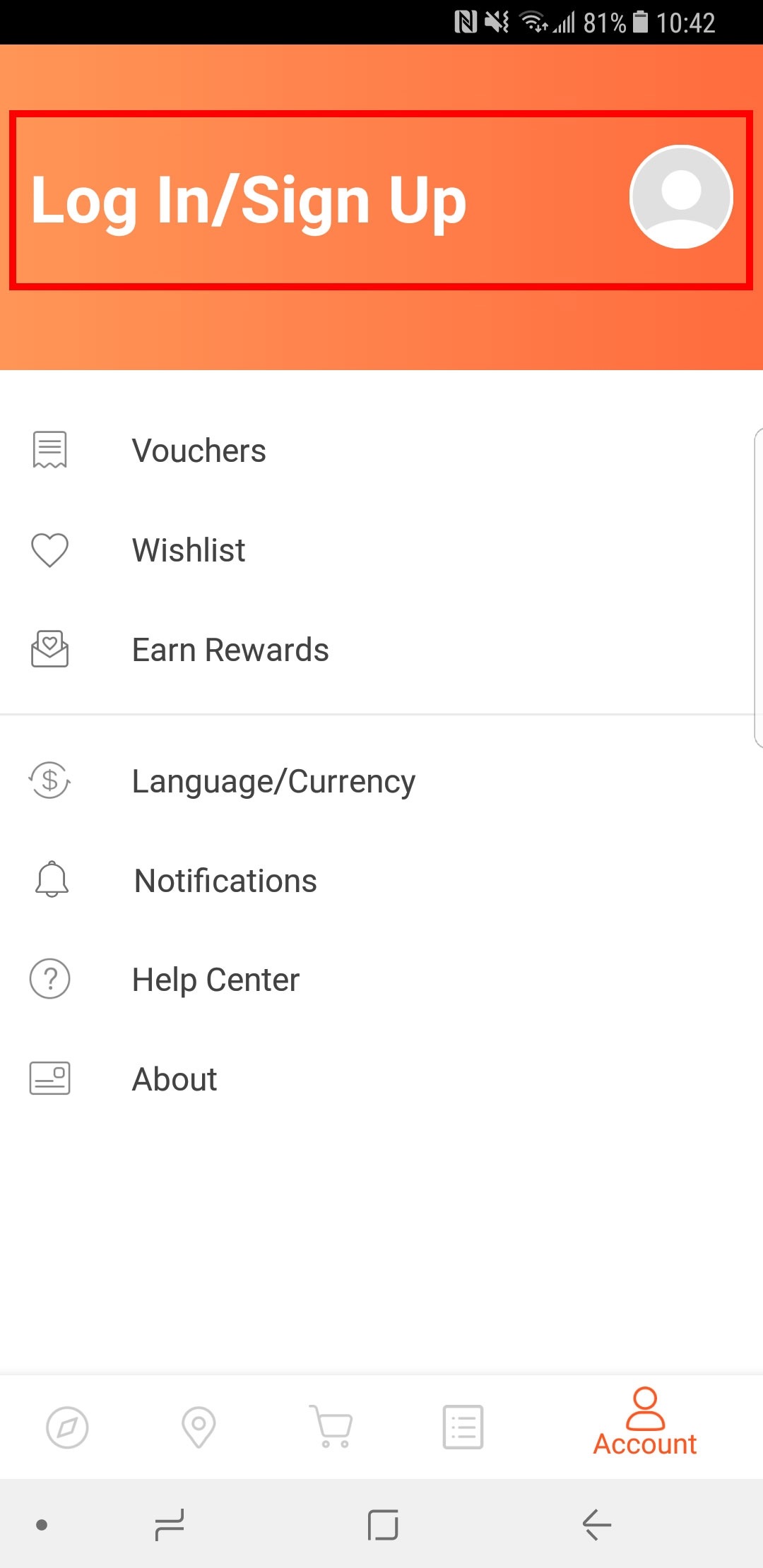763x1568 pixels.
Task: Switch to the location pin tab
Action: tap(199, 1427)
